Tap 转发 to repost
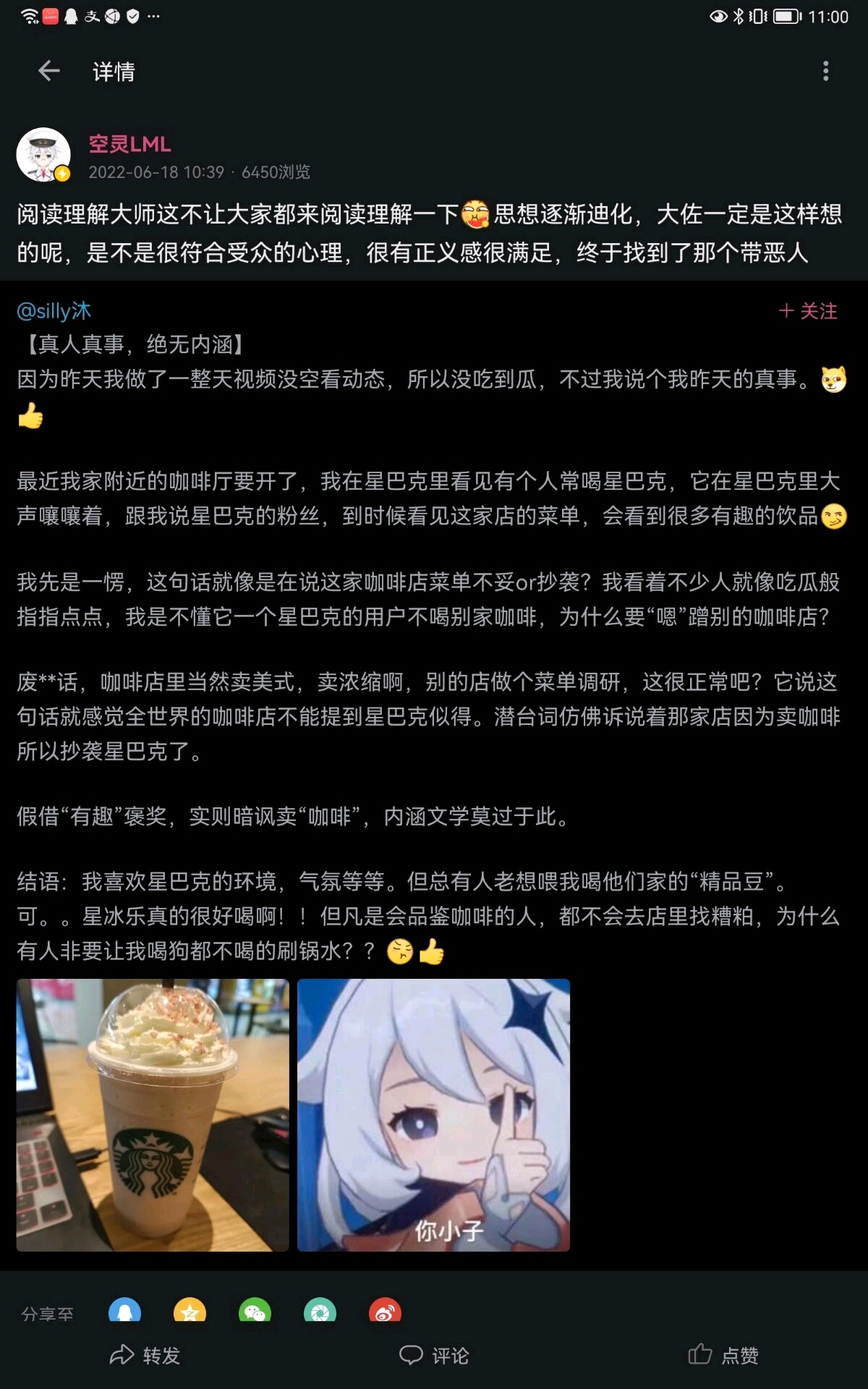Image resolution: width=868 pixels, height=1389 pixels. (x=145, y=1355)
